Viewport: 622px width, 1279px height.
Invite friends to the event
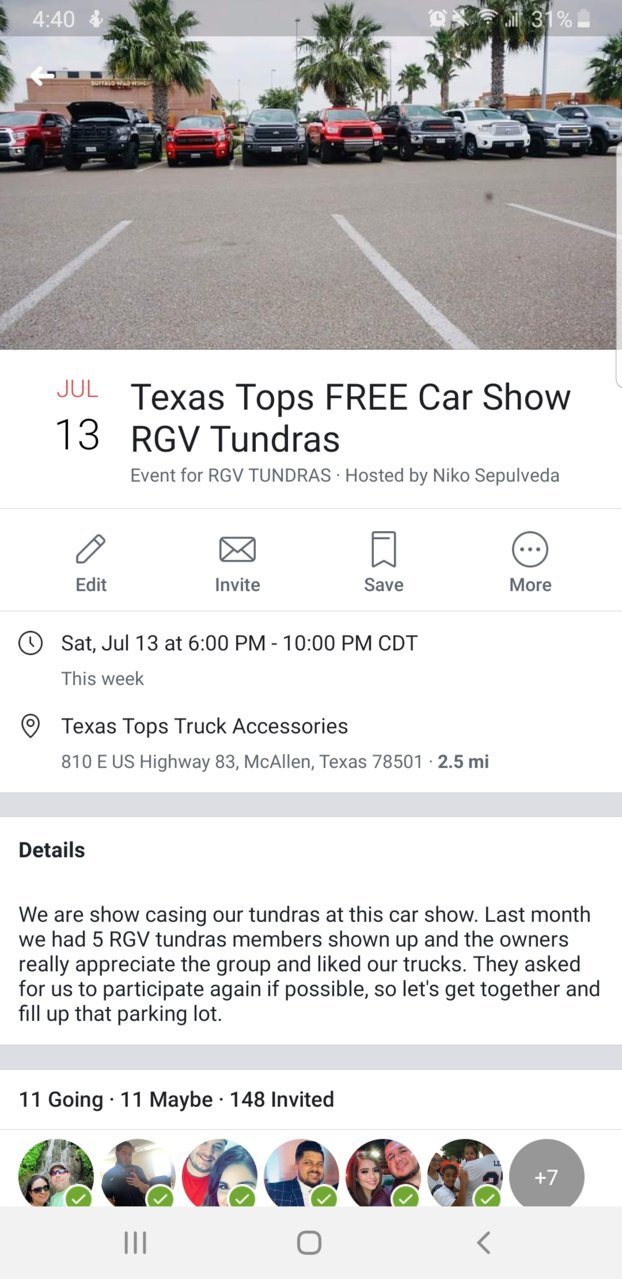click(x=237, y=562)
